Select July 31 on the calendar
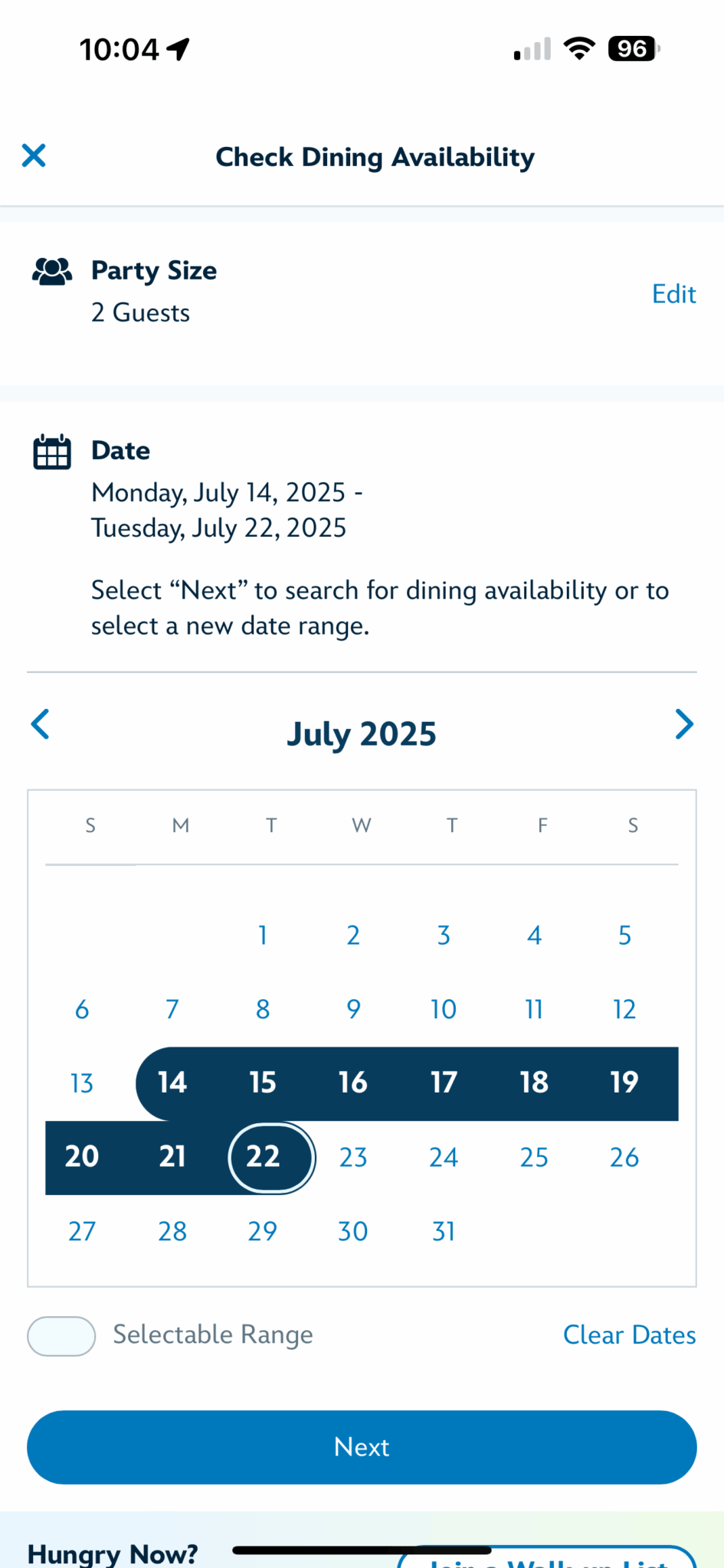724x1568 pixels. [444, 1231]
